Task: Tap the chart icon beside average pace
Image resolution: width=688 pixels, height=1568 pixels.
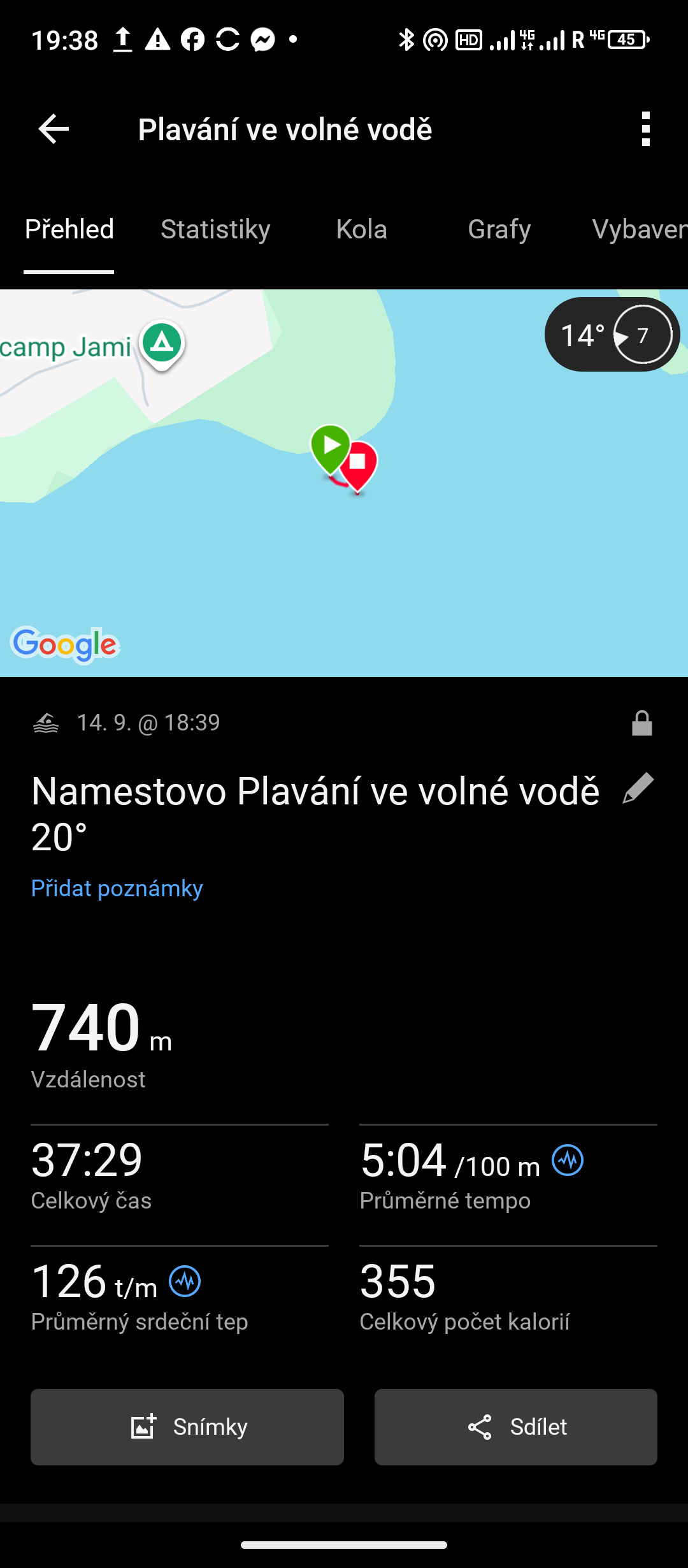Action: click(568, 1160)
